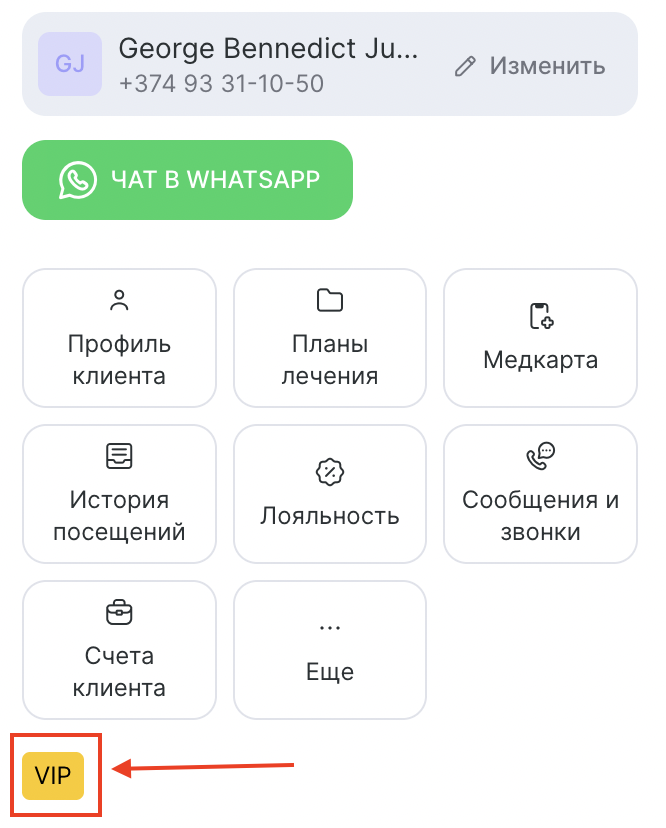Open chat in WhatsApp

point(188,180)
